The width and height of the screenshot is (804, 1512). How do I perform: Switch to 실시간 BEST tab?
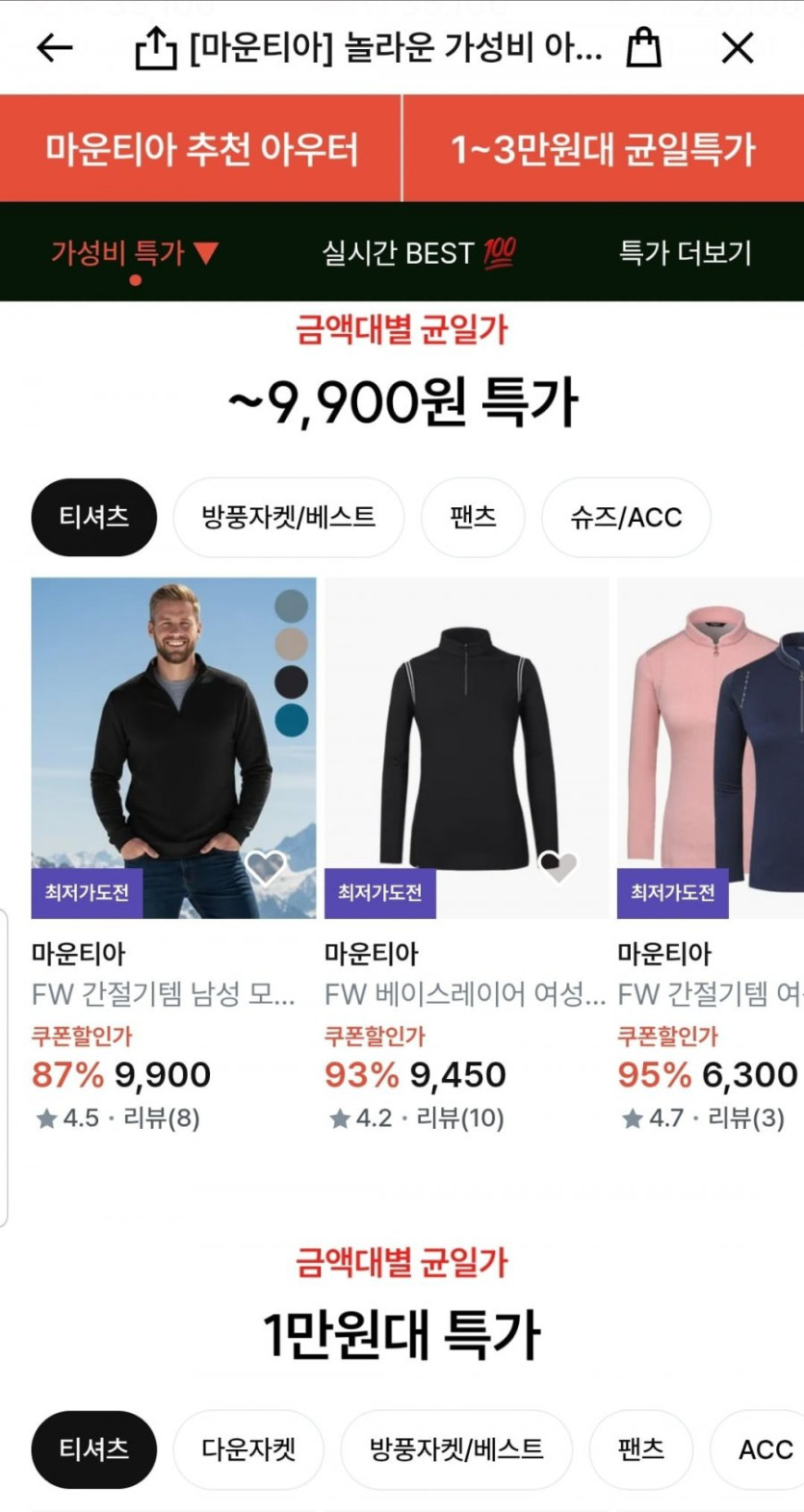(x=418, y=253)
